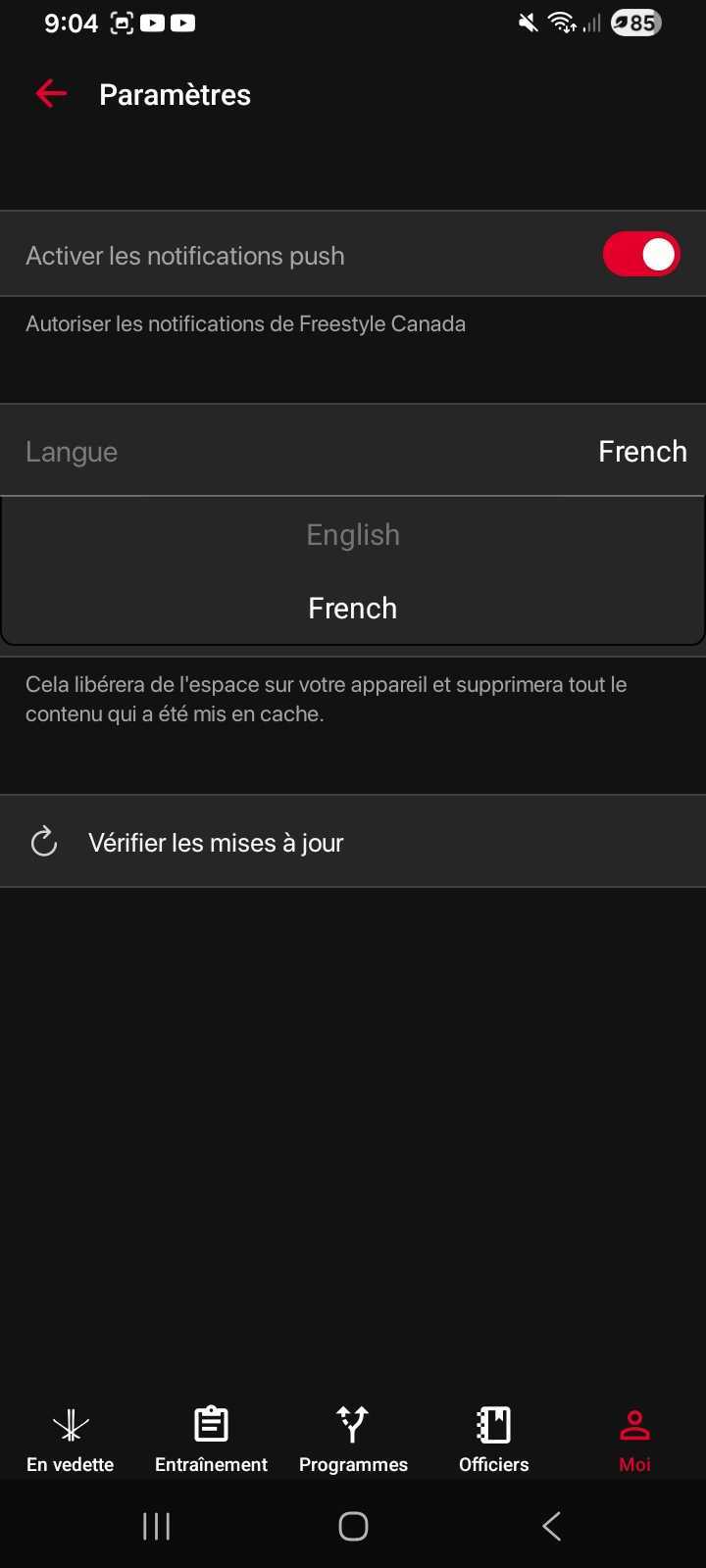Viewport: 706px width, 1568px height.
Task: Tap a YouTube icon in the status bar
Action: (153, 23)
